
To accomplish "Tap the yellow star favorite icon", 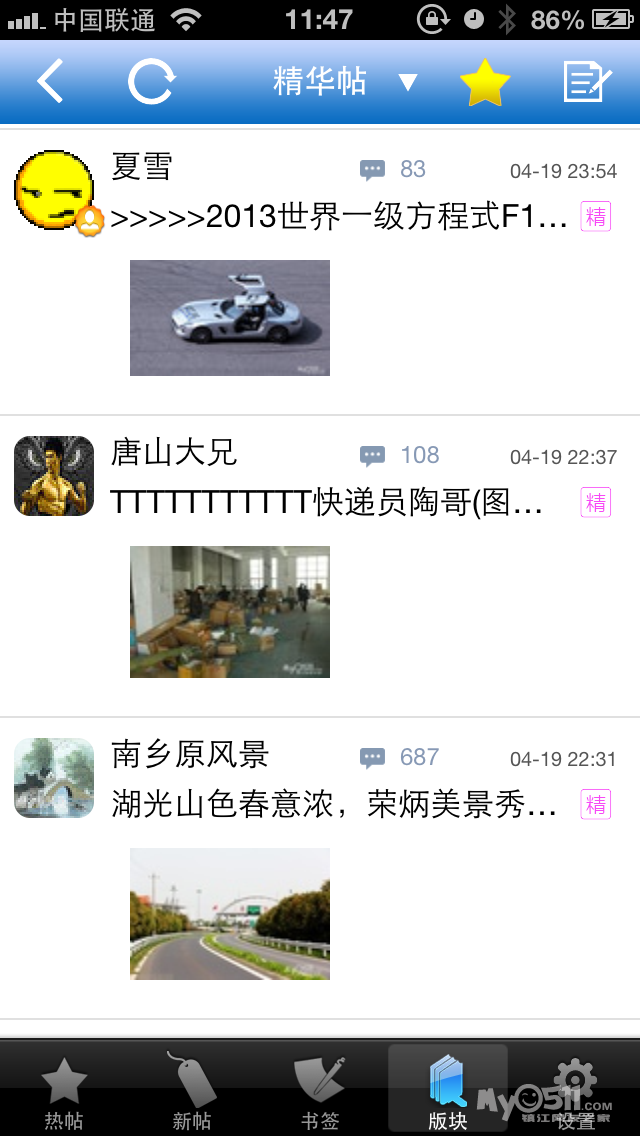I will [x=485, y=82].
